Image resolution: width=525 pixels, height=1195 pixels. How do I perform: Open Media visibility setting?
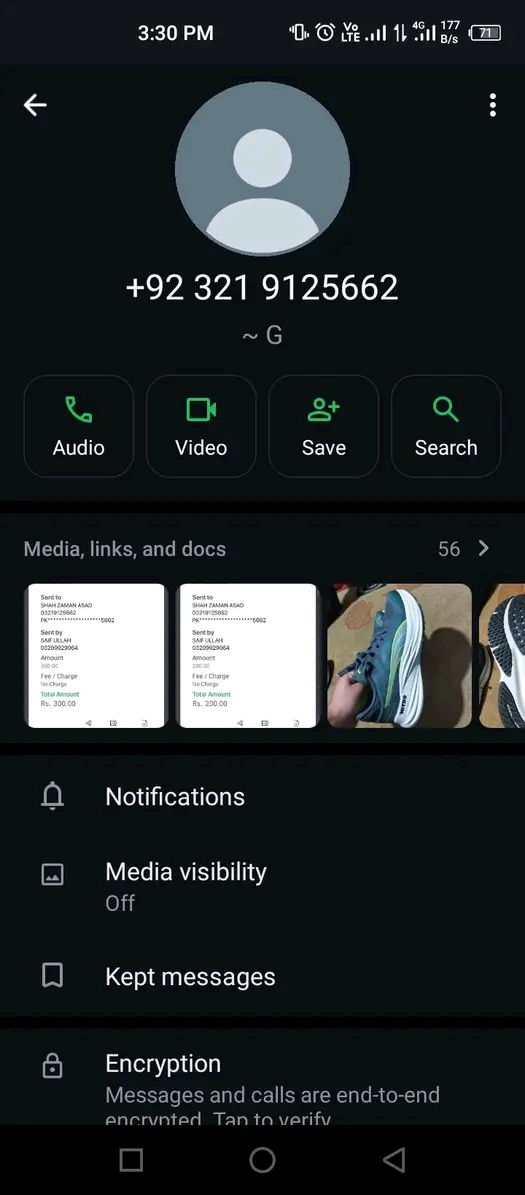[262, 886]
